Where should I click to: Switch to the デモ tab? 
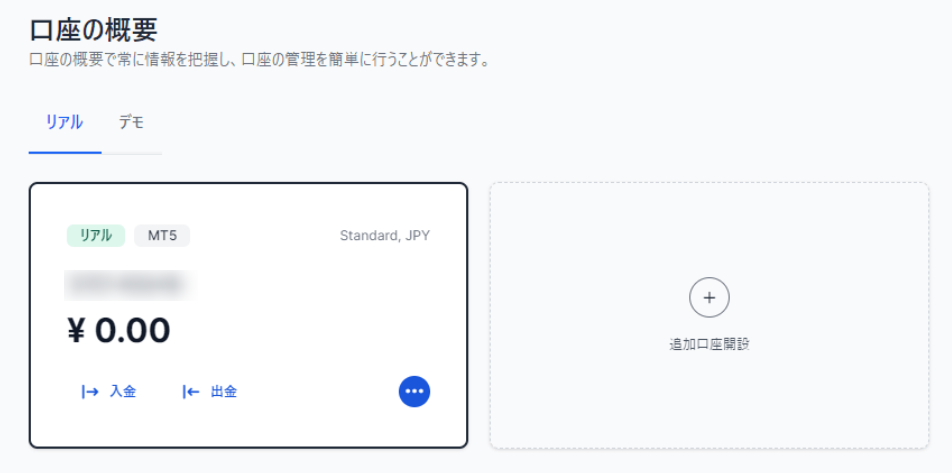tap(131, 123)
